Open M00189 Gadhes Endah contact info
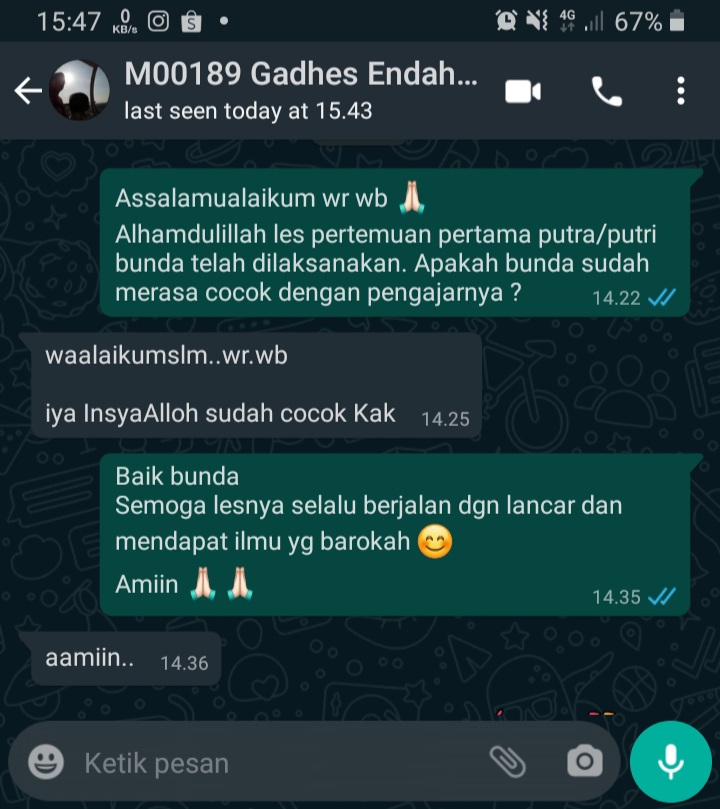720x809 pixels. tap(300, 90)
